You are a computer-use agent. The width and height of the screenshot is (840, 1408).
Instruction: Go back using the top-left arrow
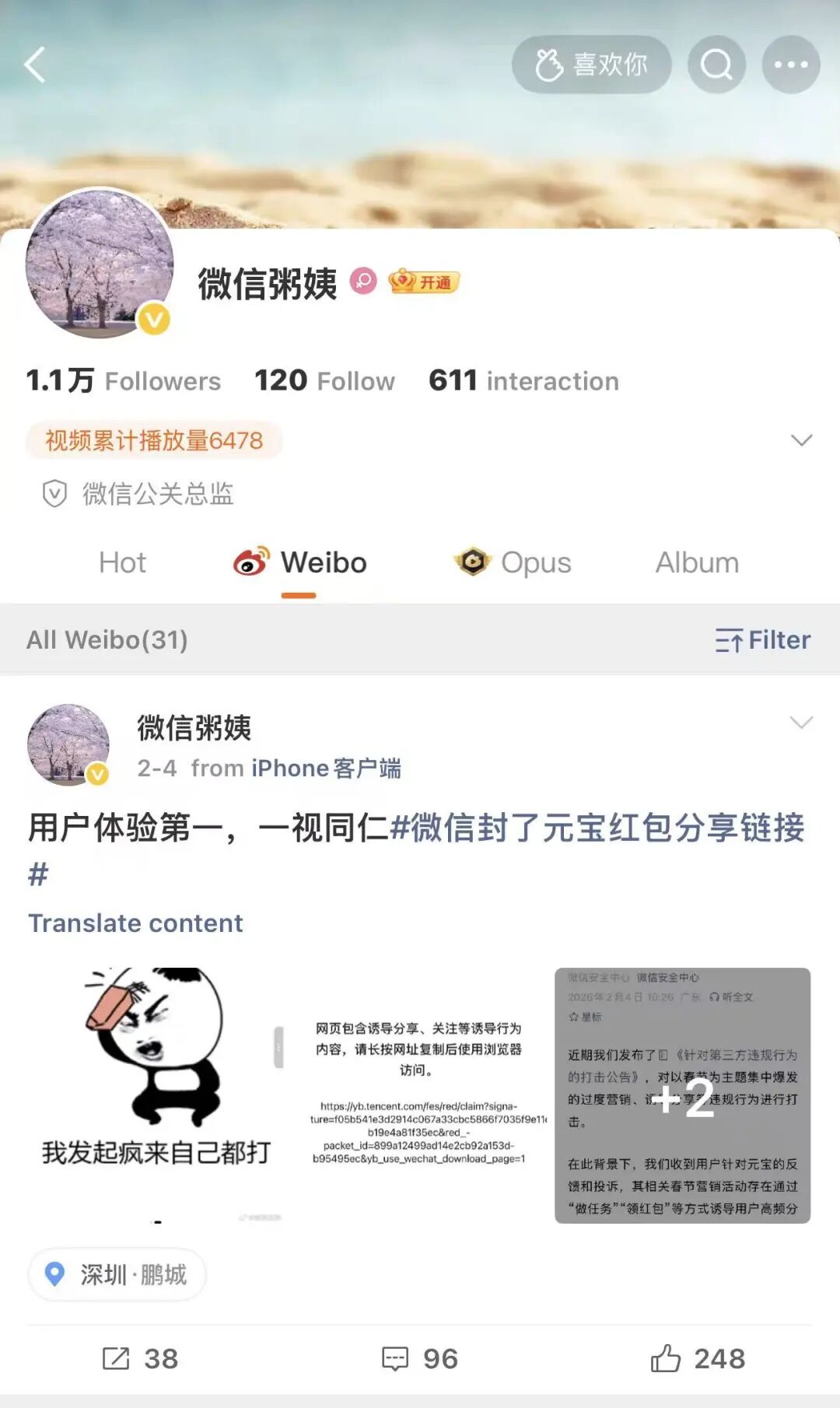coord(35,65)
